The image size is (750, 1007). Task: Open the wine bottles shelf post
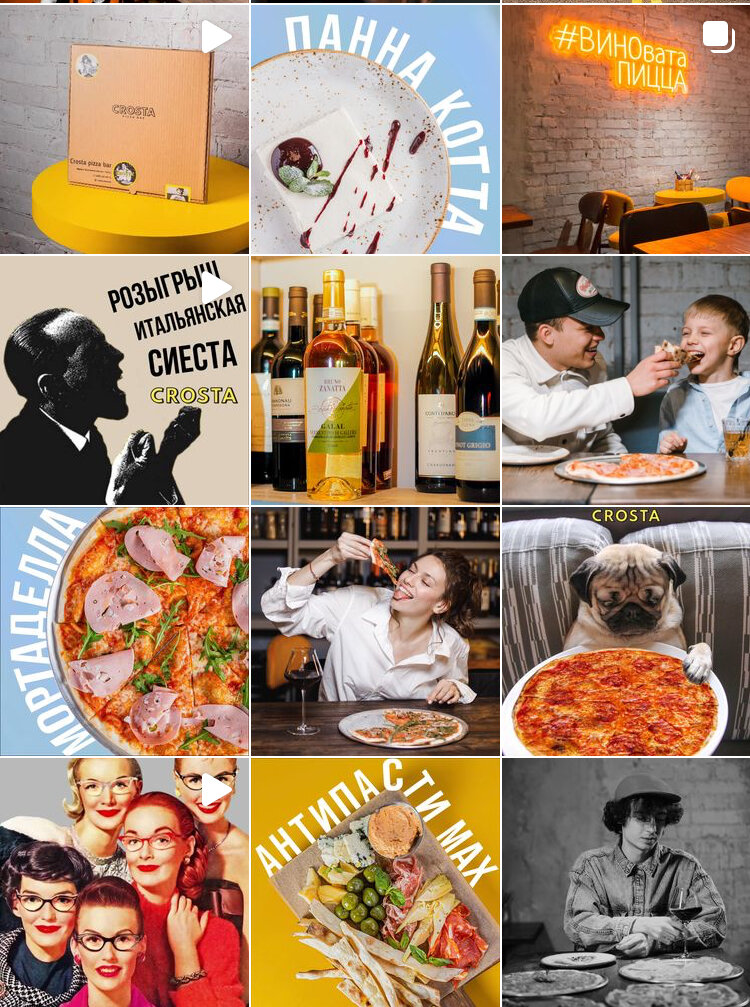(x=375, y=380)
